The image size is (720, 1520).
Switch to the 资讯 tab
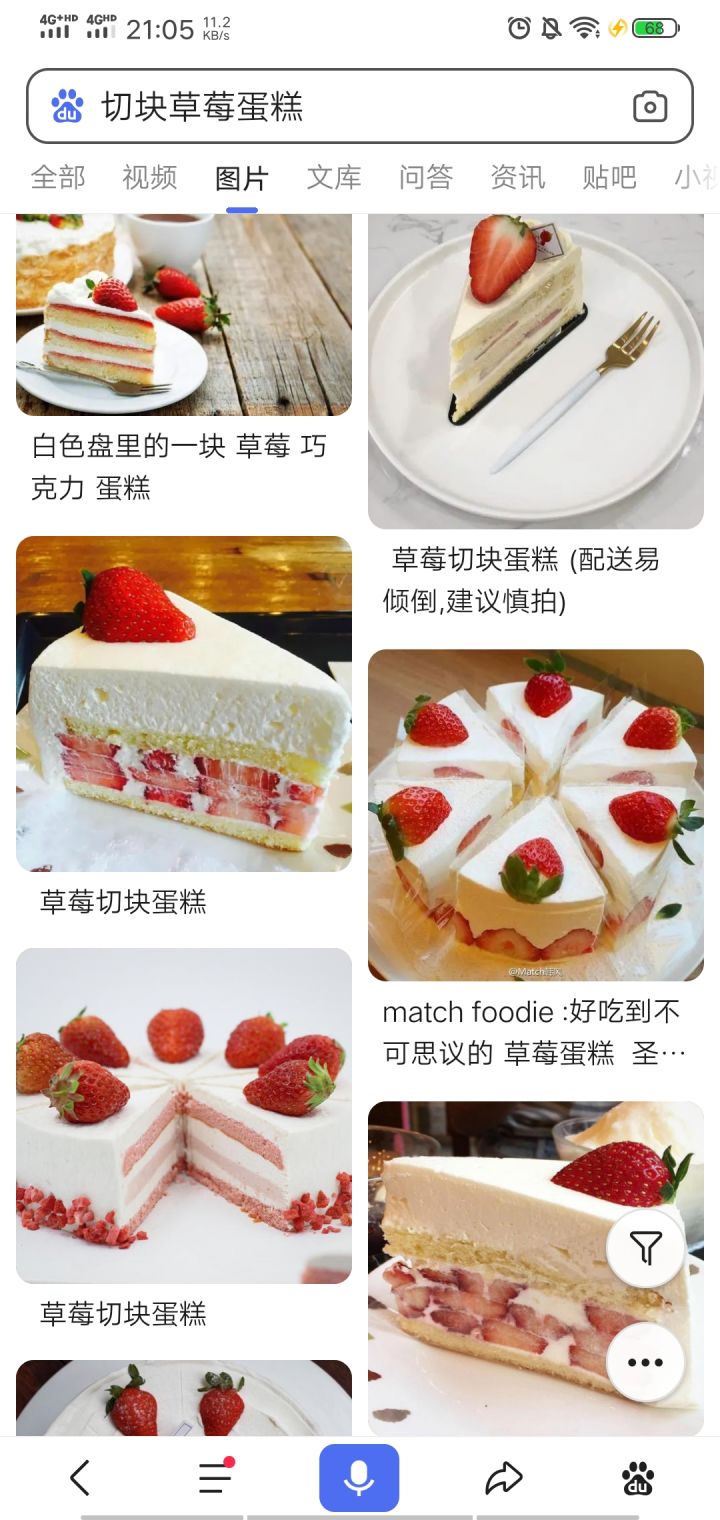point(518,178)
